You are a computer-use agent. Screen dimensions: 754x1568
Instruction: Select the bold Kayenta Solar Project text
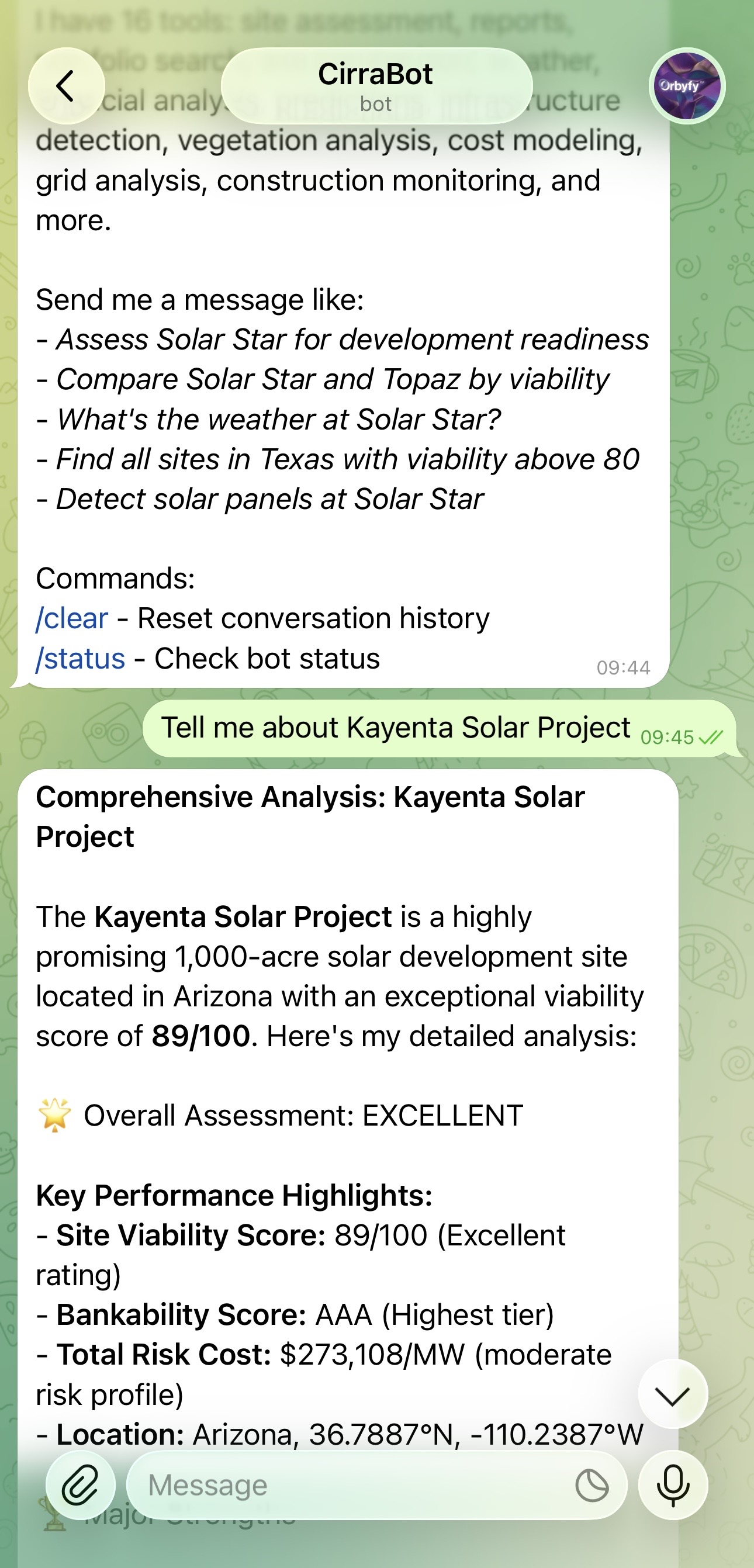pos(243,916)
